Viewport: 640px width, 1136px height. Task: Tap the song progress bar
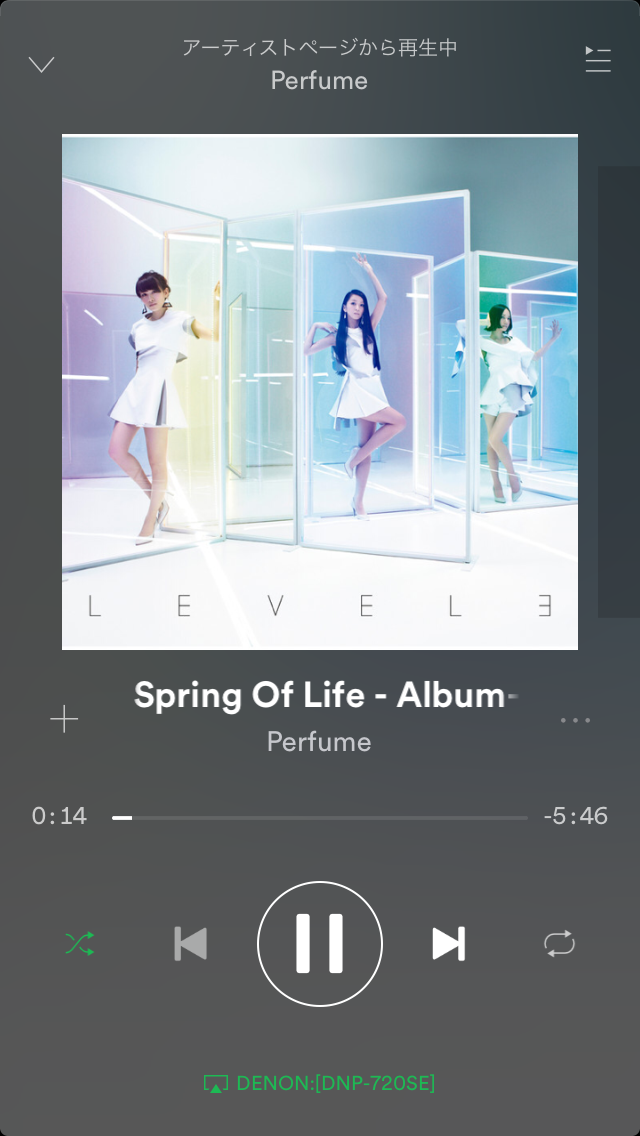coord(320,817)
